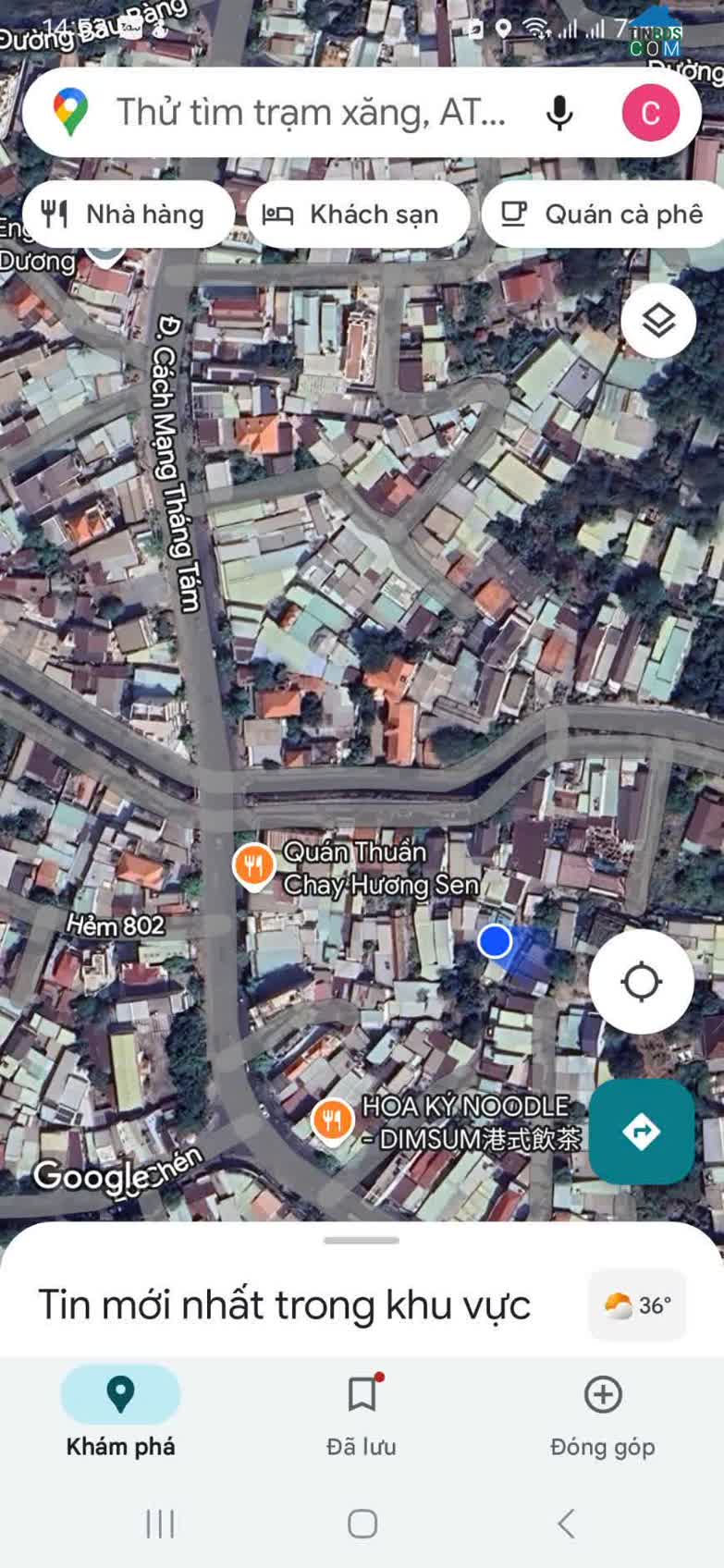
Task: Open the account profile avatar
Action: 650,113
